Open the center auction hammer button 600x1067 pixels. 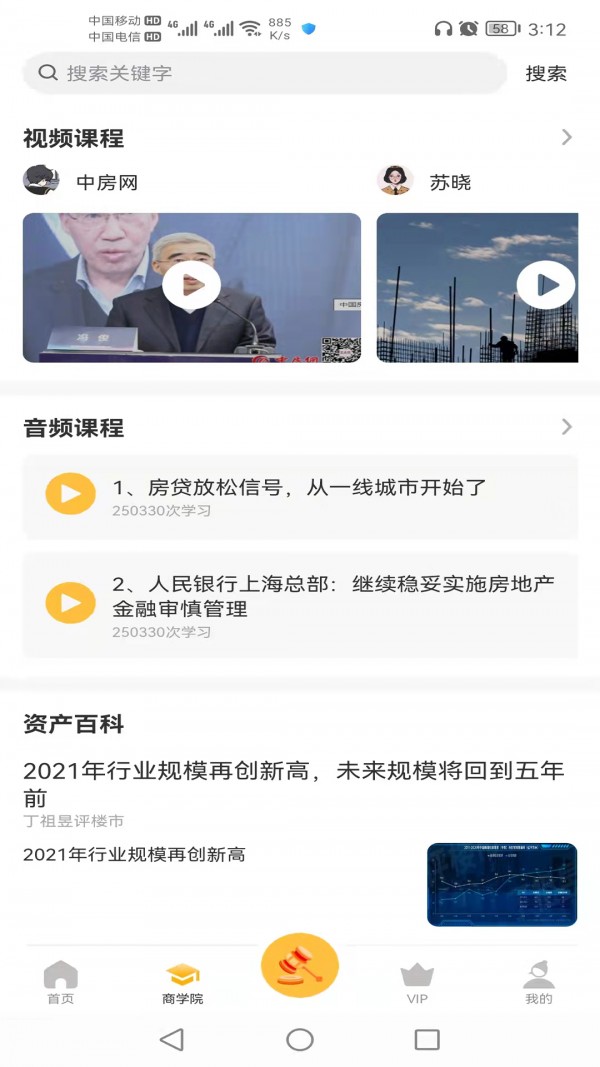(300, 966)
